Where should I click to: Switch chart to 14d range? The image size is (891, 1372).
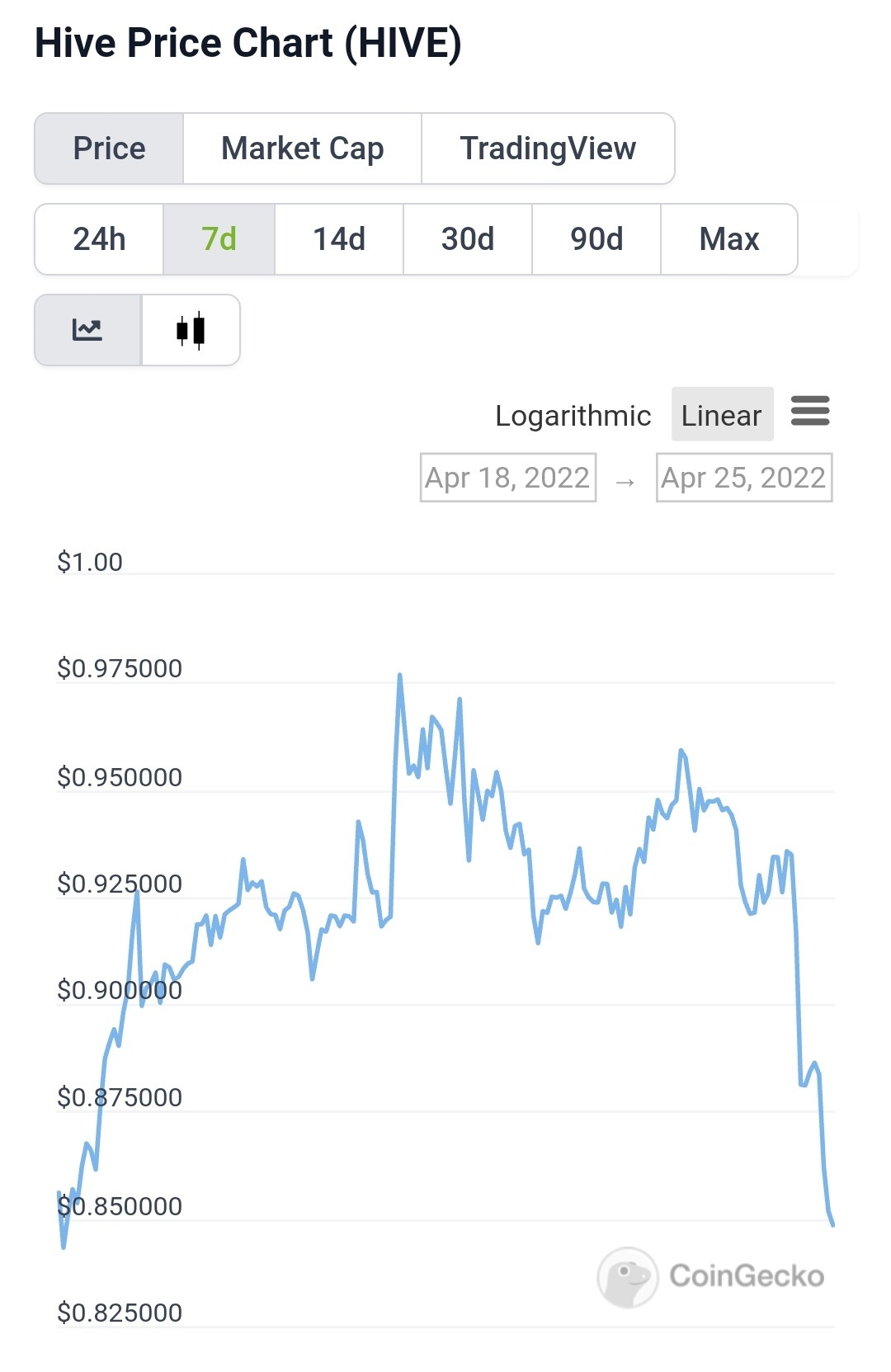[339, 239]
